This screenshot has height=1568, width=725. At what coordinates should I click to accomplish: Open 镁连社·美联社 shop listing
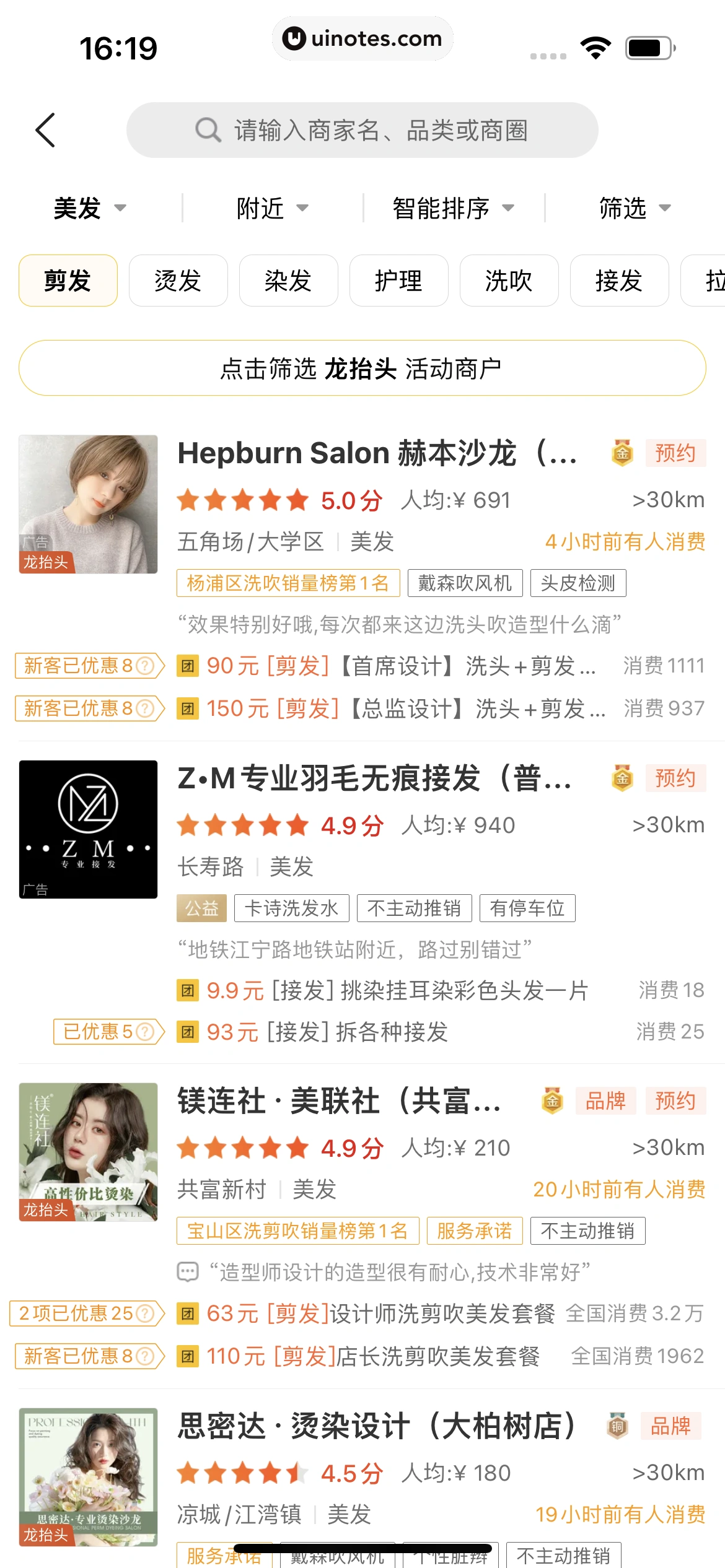(x=340, y=1101)
